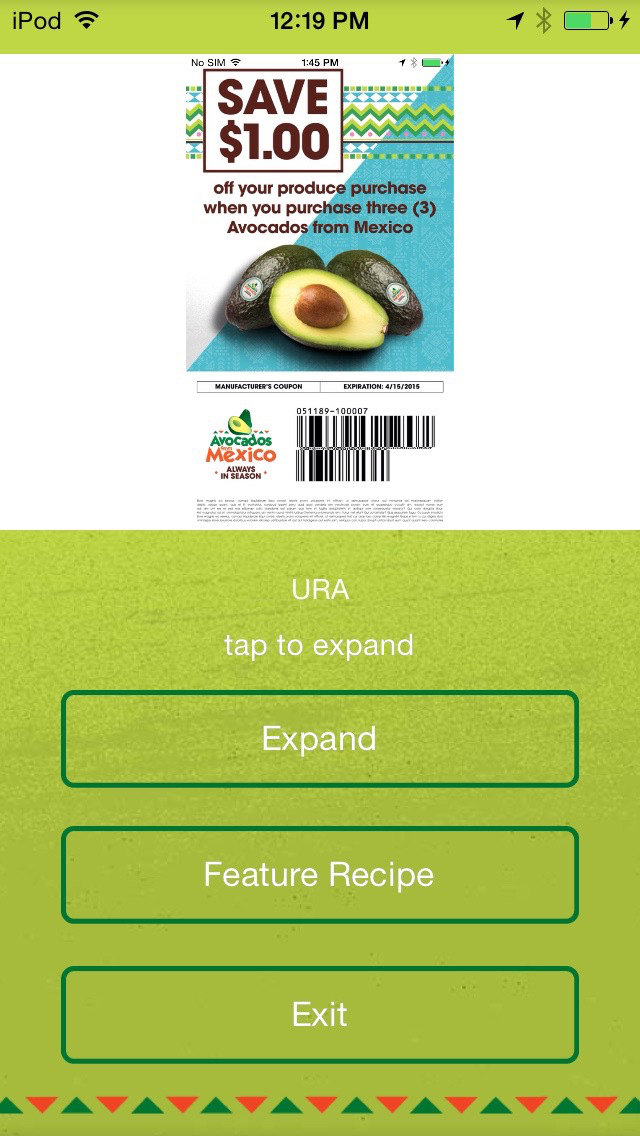This screenshot has height=1136, width=640.
Task: Tap the avocado coupon image to expand
Action: [320, 290]
